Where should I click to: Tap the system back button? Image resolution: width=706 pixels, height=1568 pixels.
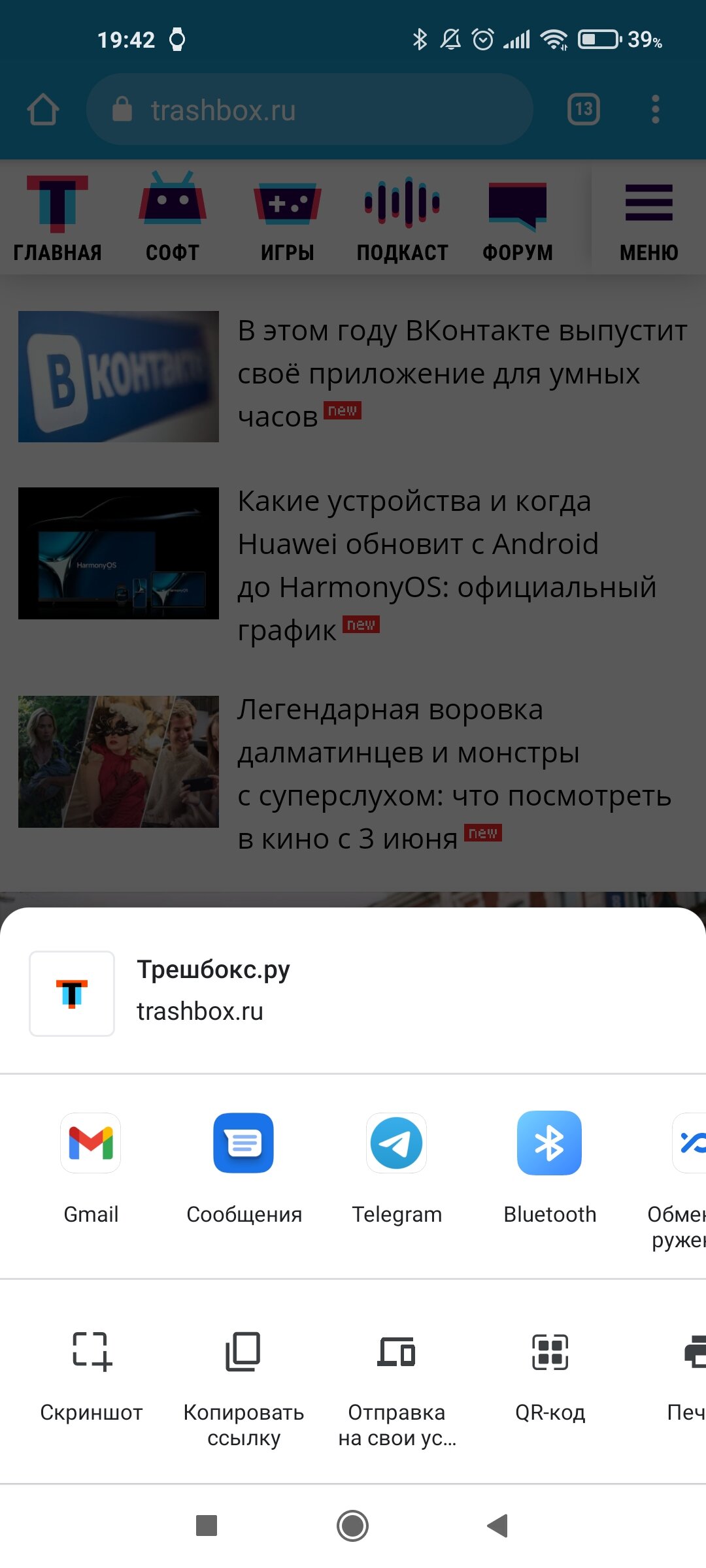click(x=498, y=1526)
